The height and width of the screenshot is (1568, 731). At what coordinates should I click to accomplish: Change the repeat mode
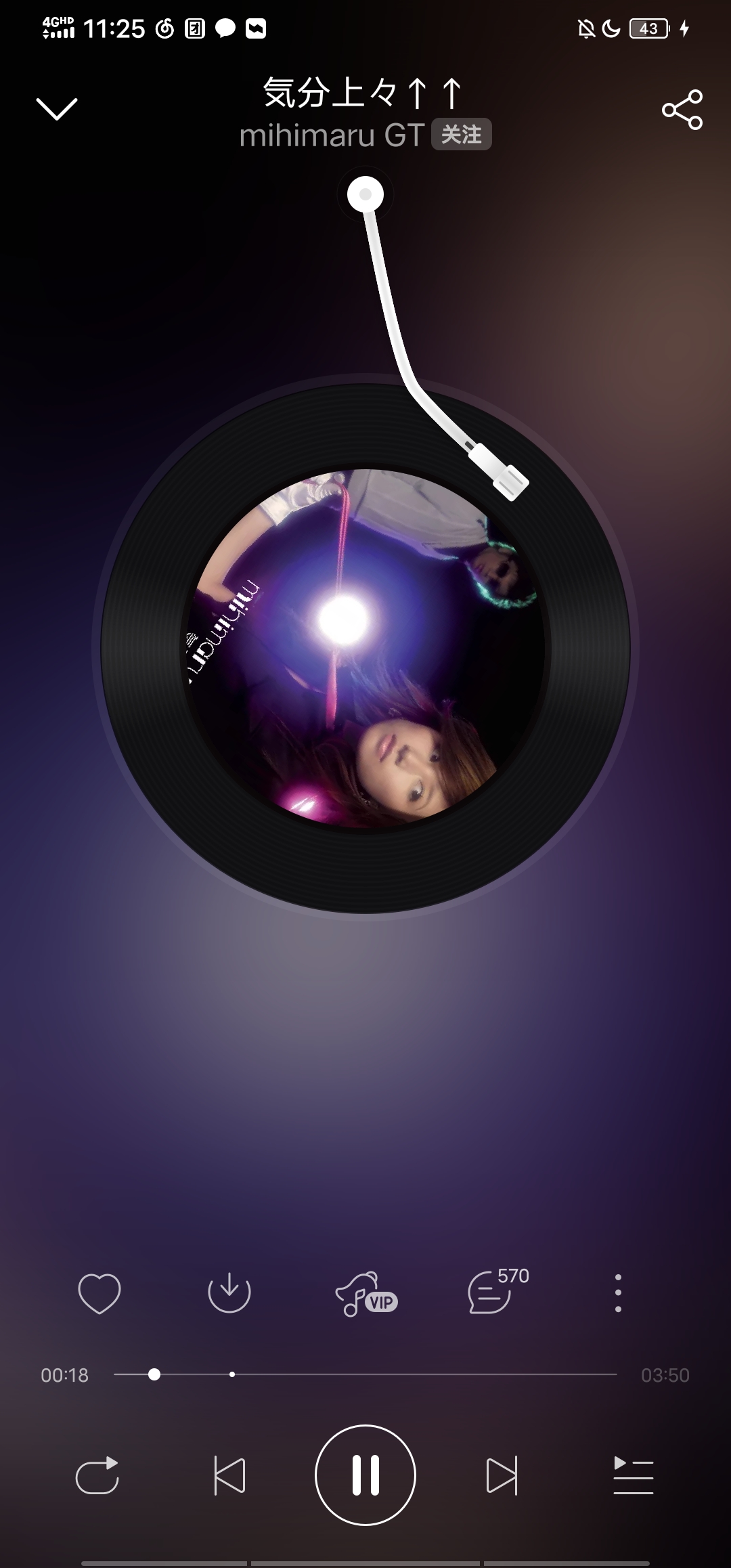click(x=97, y=1476)
